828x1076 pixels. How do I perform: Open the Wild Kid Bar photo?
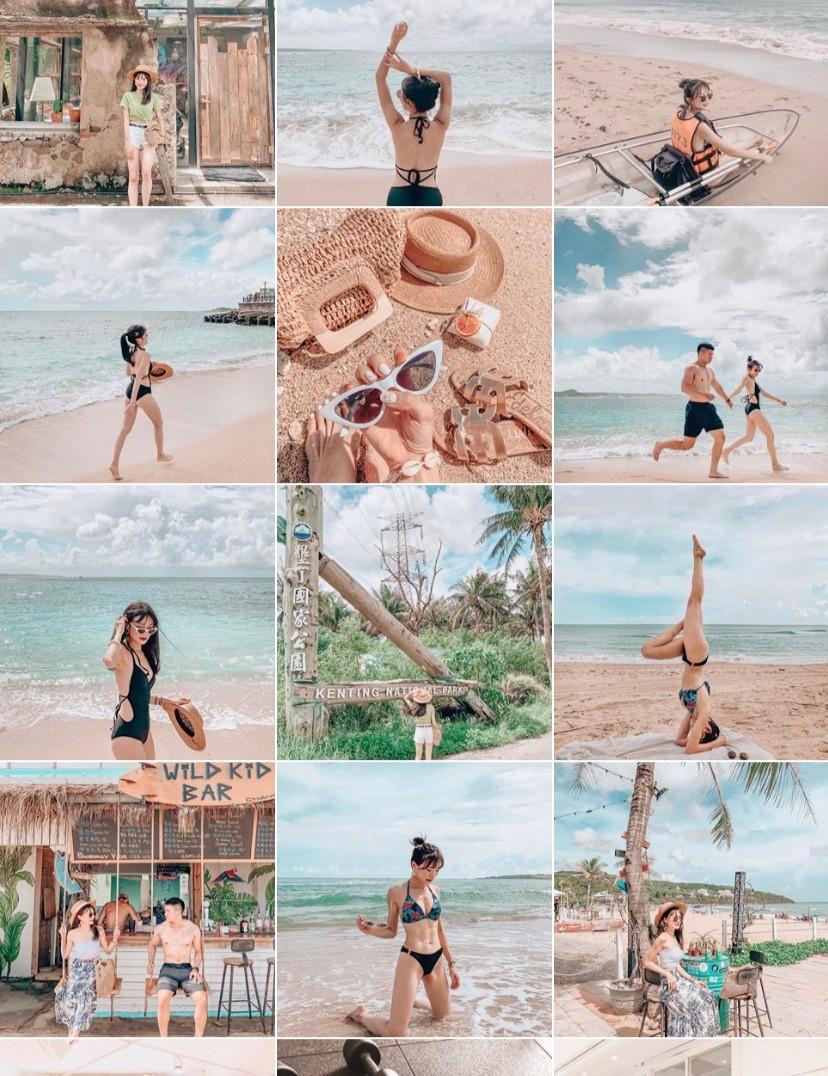click(137, 899)
